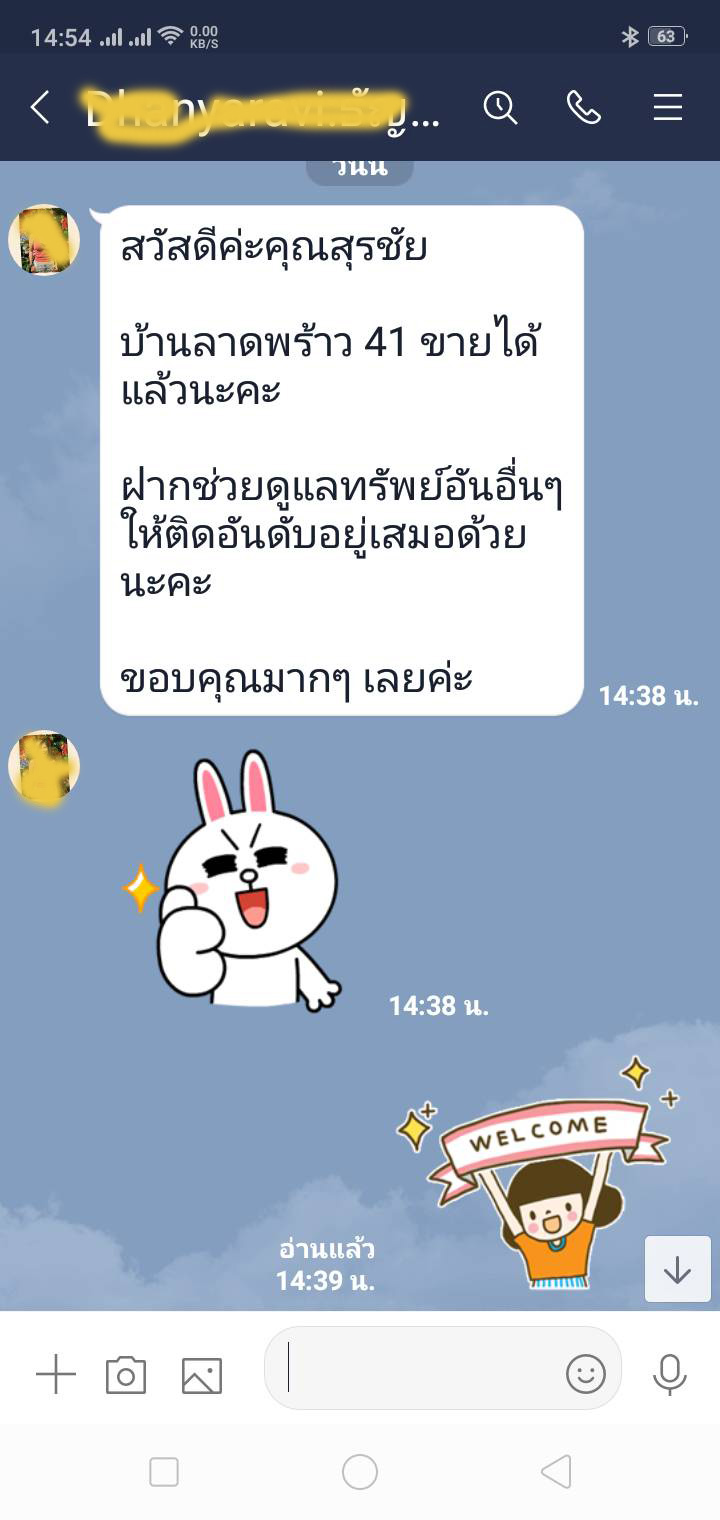
Task: Search within this chat
Action: (500, 107)
